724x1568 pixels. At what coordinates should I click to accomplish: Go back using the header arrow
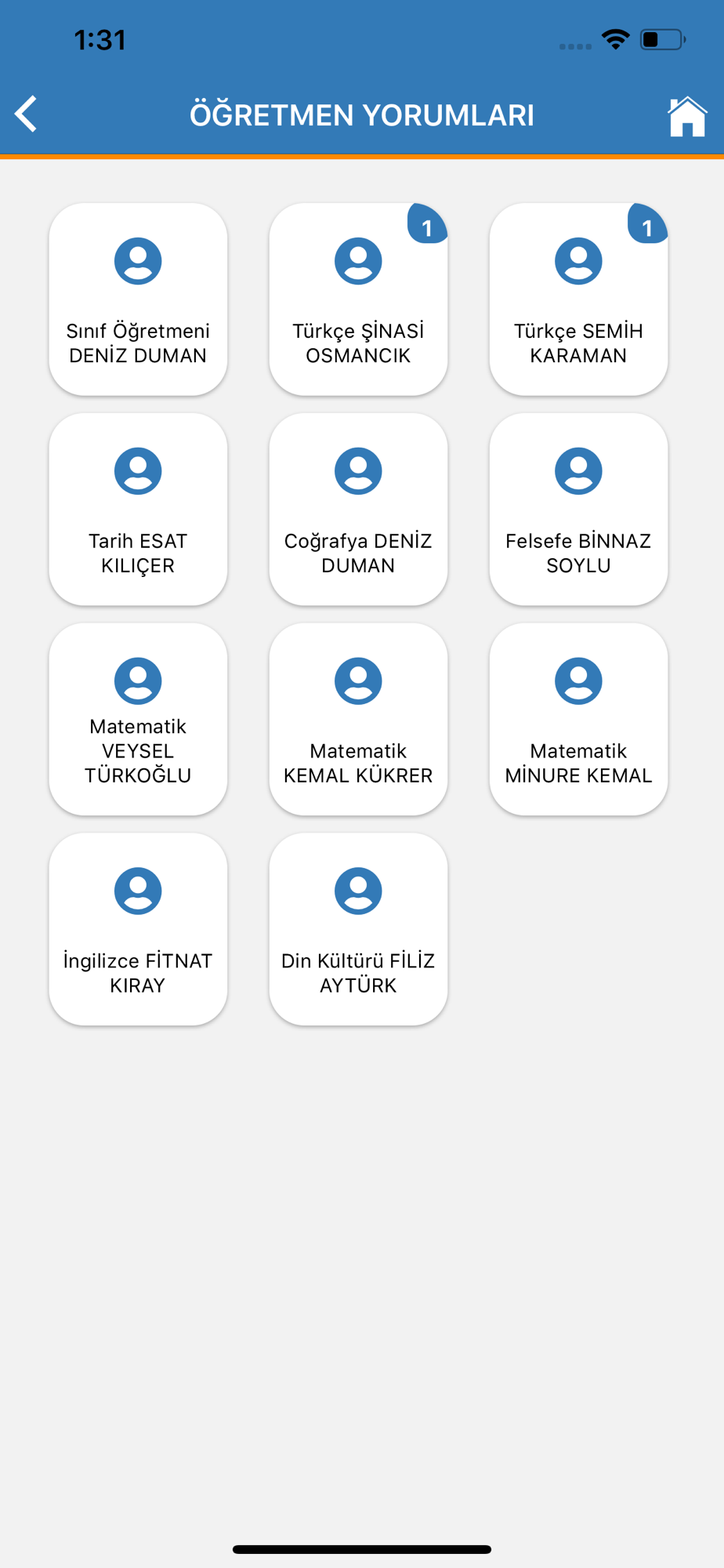click(27, 114)
